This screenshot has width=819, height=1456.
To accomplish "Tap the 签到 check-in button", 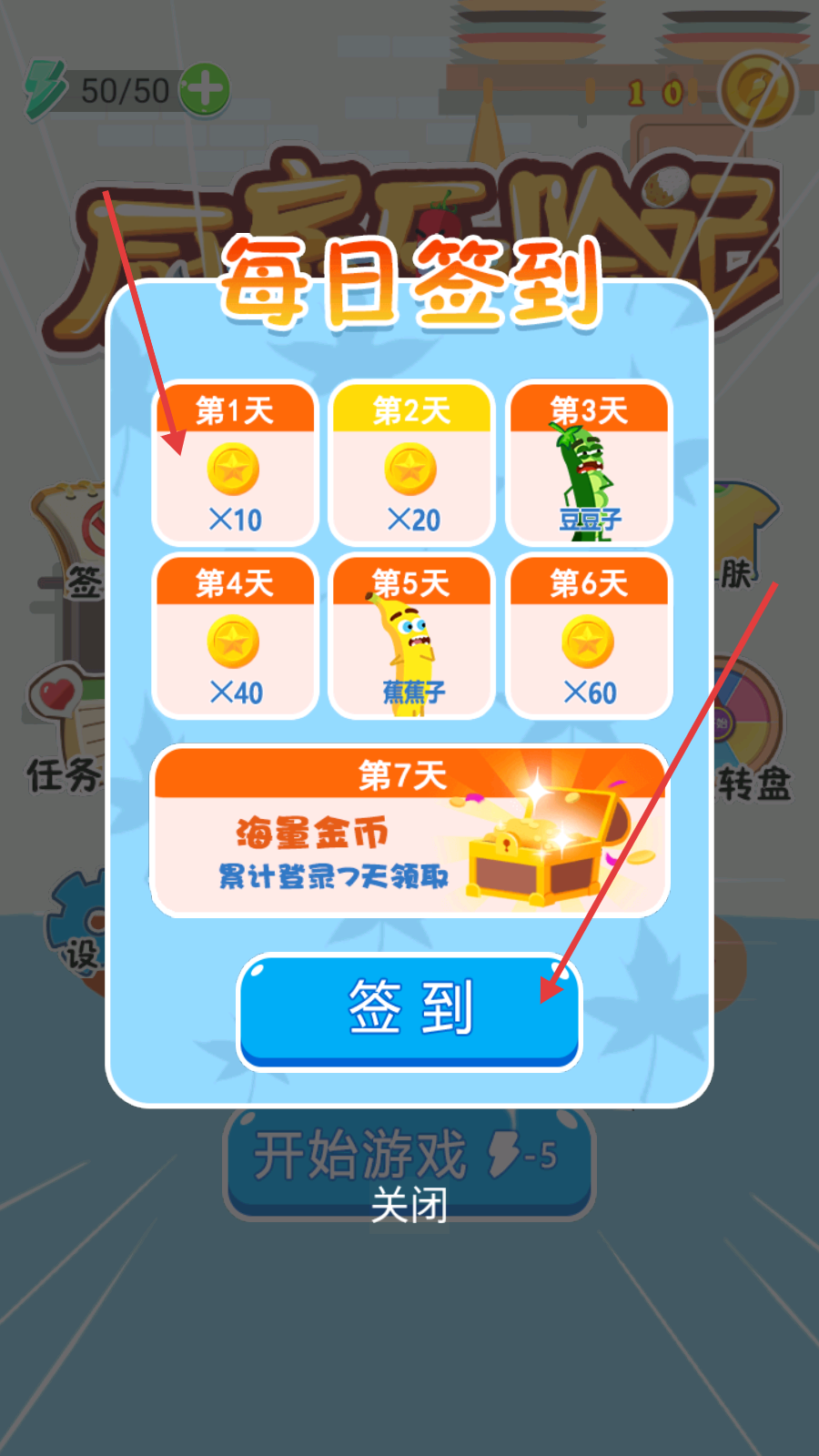I will (x=409, y=1008).
